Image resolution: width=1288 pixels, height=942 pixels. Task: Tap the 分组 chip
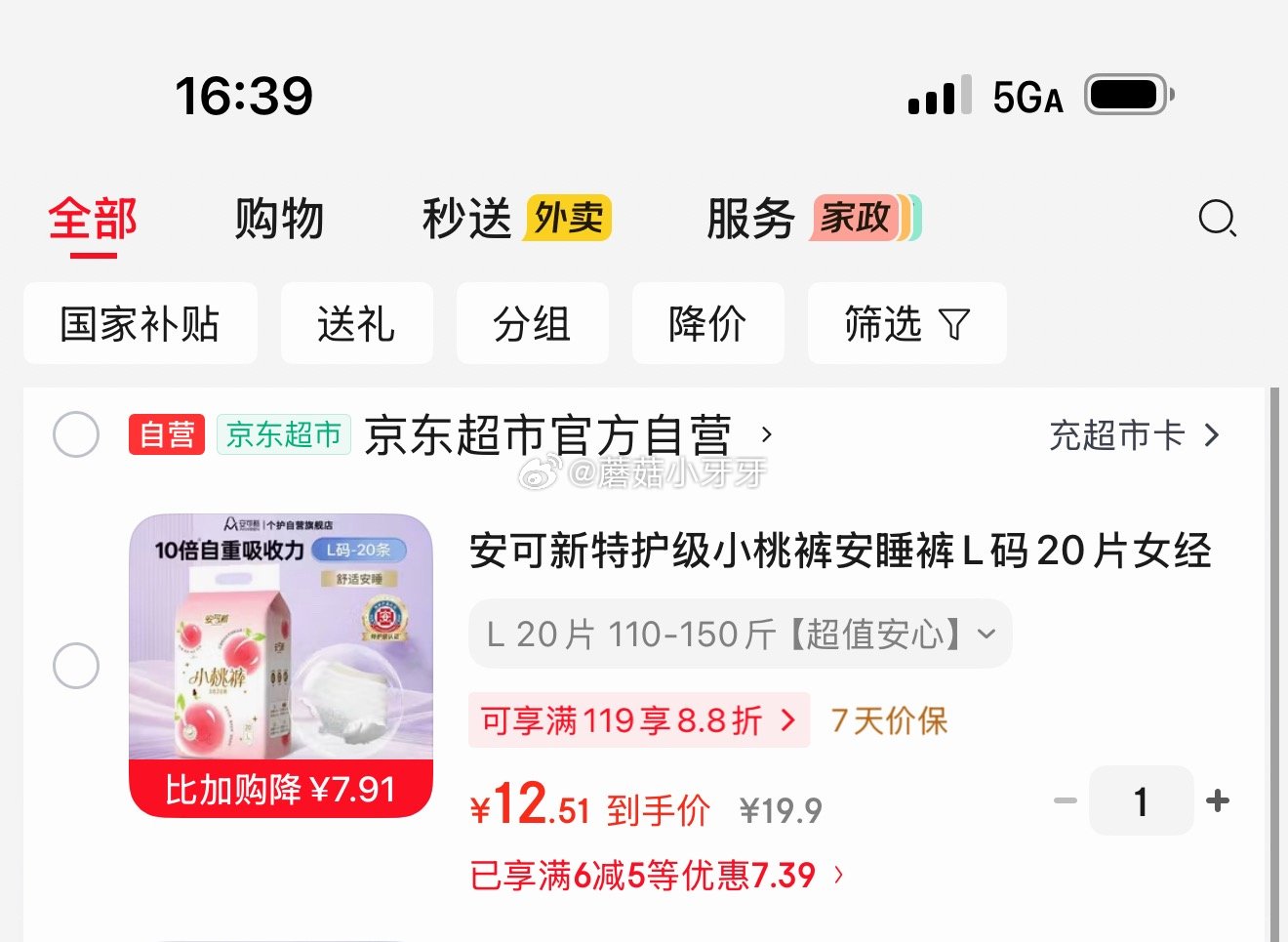pyautogui.click(x=532, y=323)
